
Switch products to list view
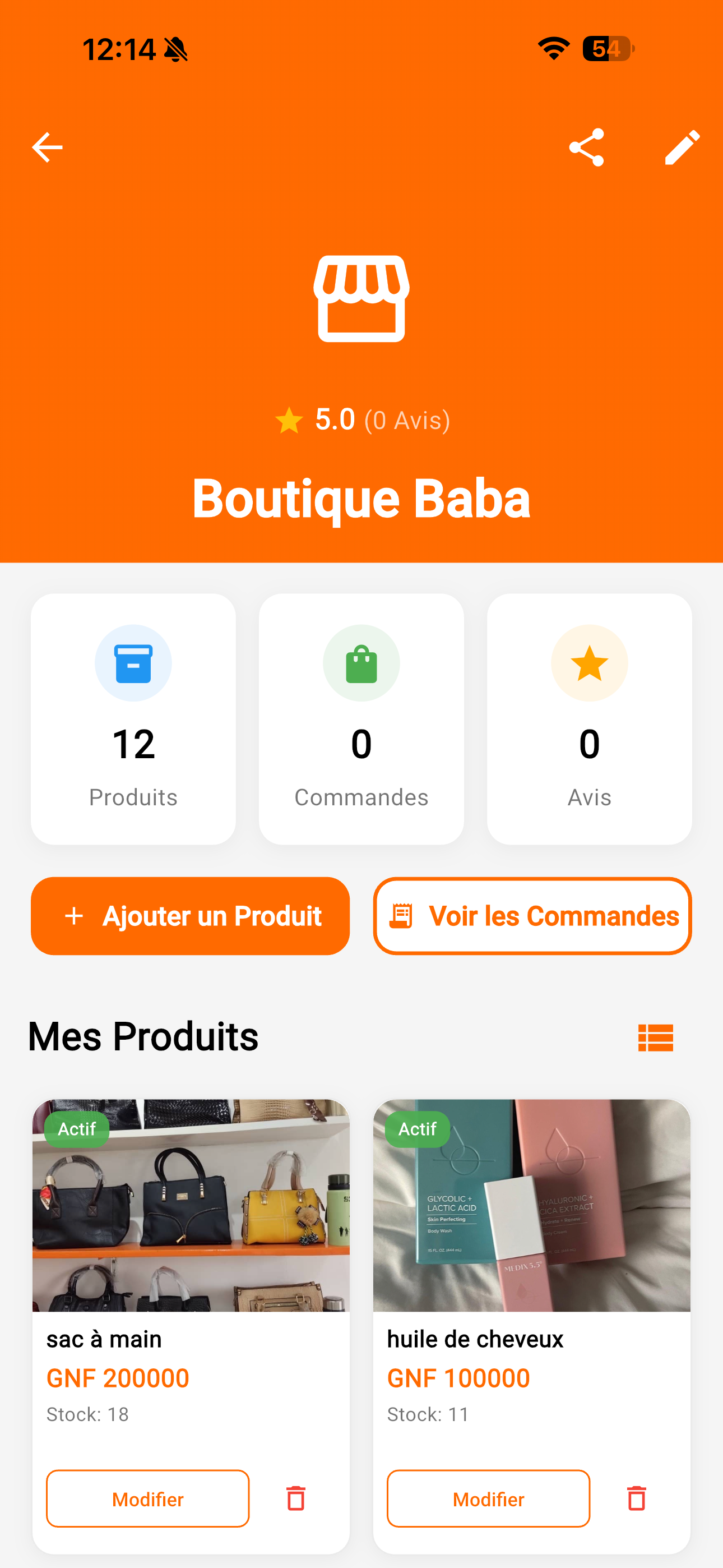(x=655, y=1037)
